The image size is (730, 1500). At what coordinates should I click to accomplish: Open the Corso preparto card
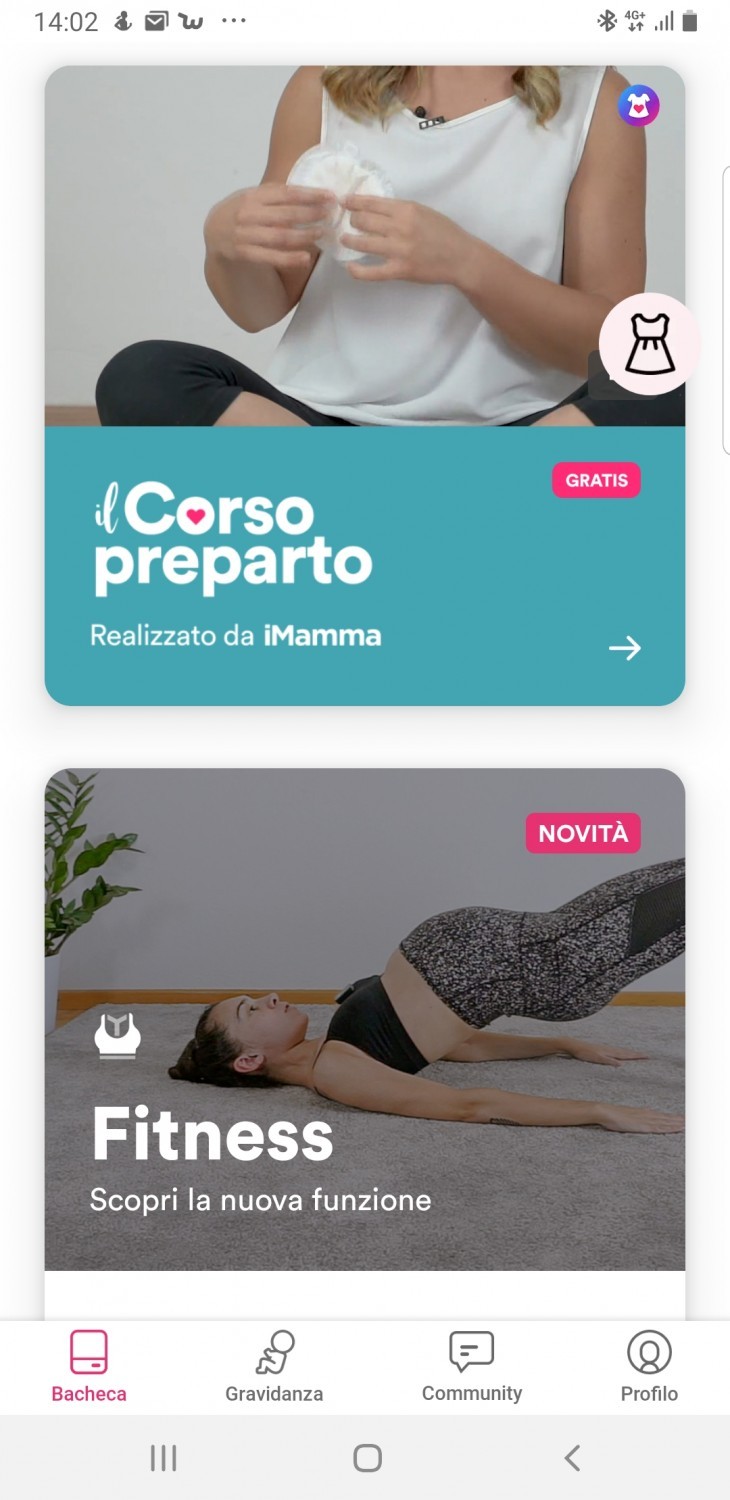[364, 565]
